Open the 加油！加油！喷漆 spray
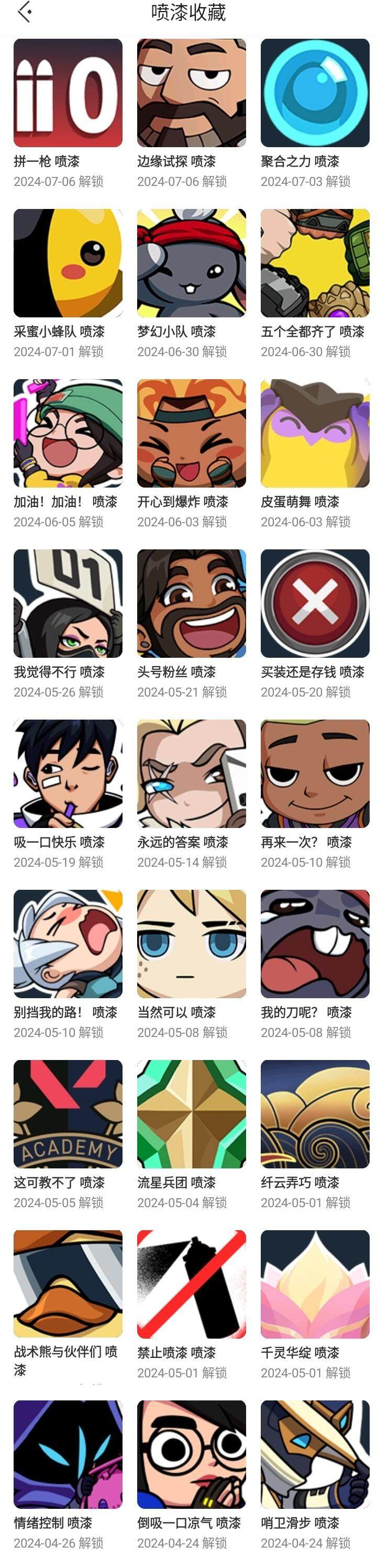 click(x=68, y=434)
